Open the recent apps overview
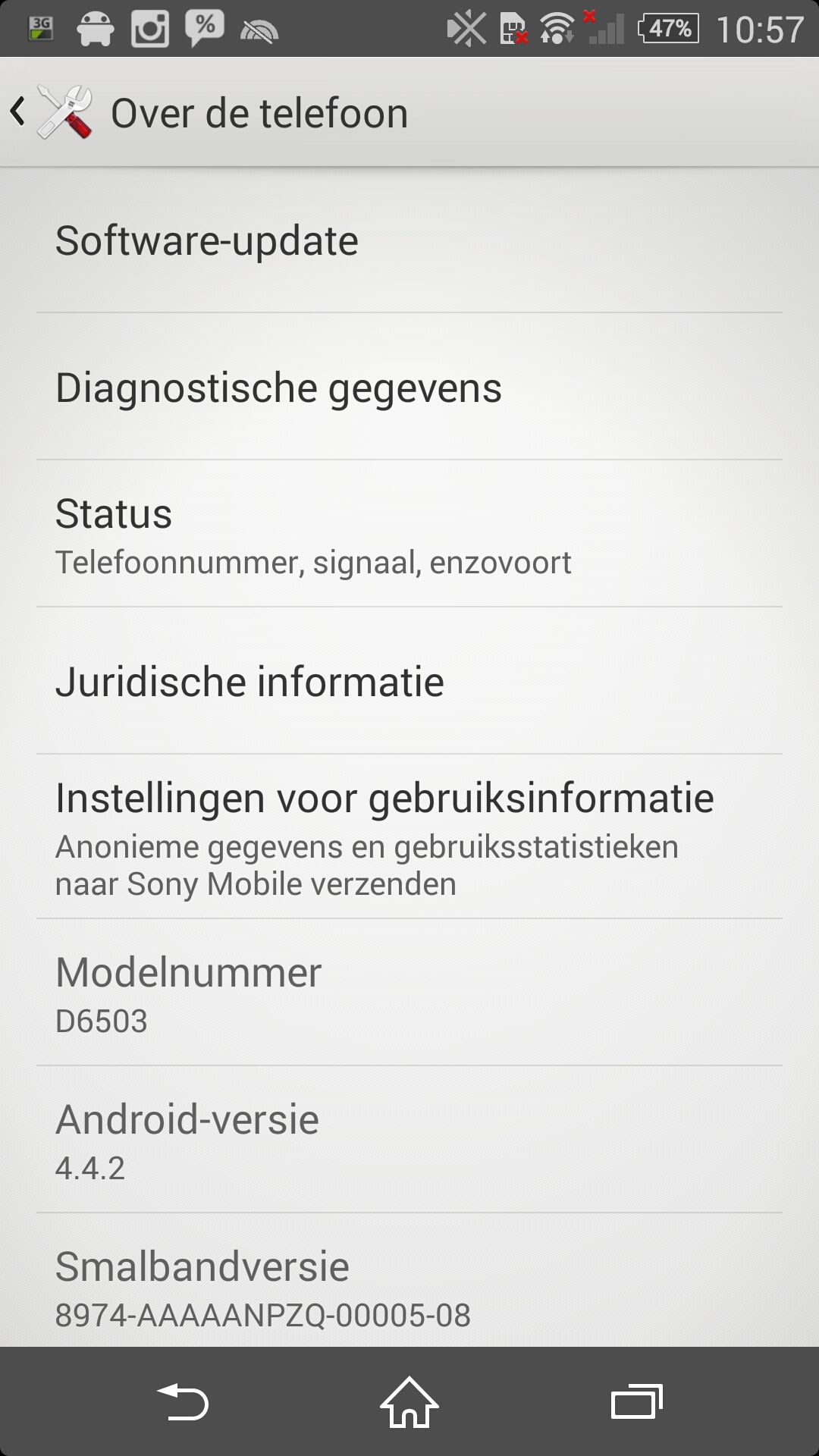Screen dimensions: 819x1456 636,1401
